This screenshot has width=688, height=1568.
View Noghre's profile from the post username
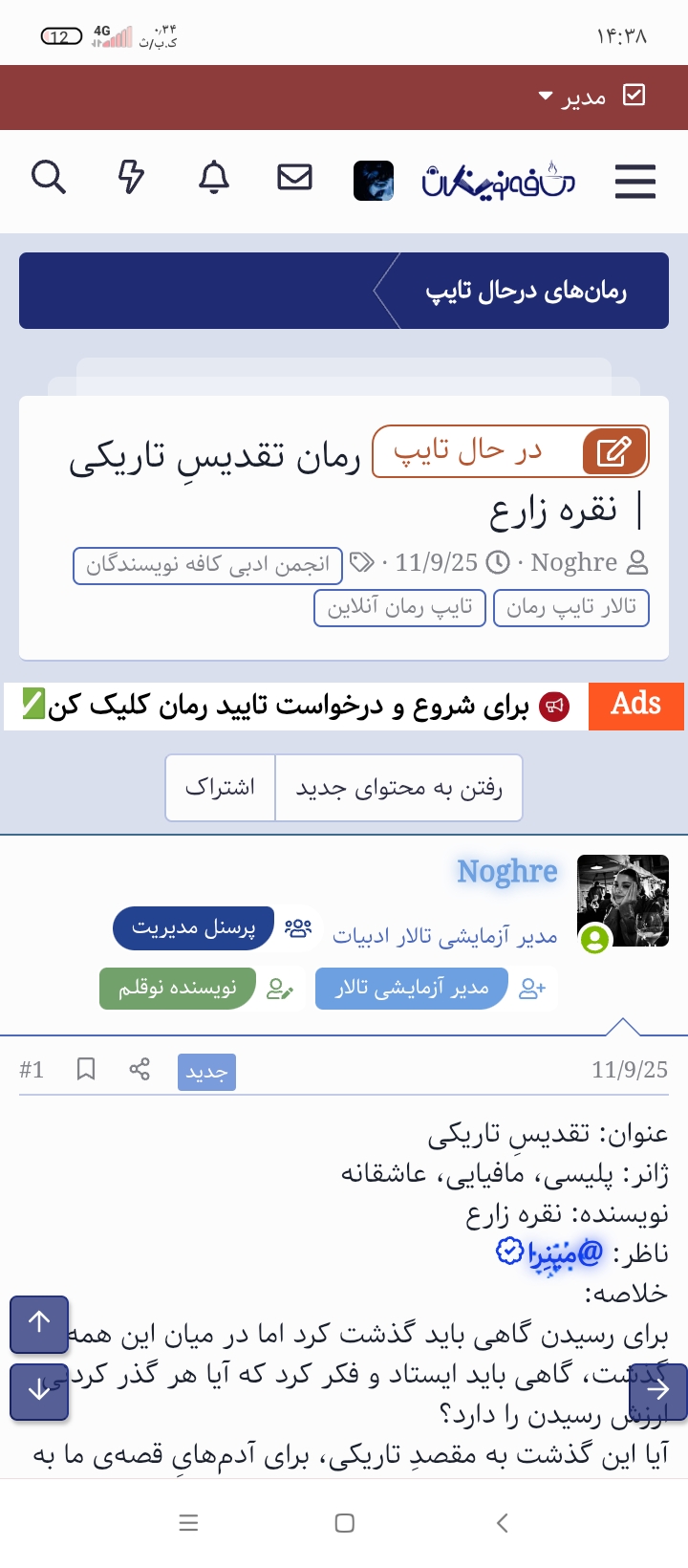coord(506,871)
